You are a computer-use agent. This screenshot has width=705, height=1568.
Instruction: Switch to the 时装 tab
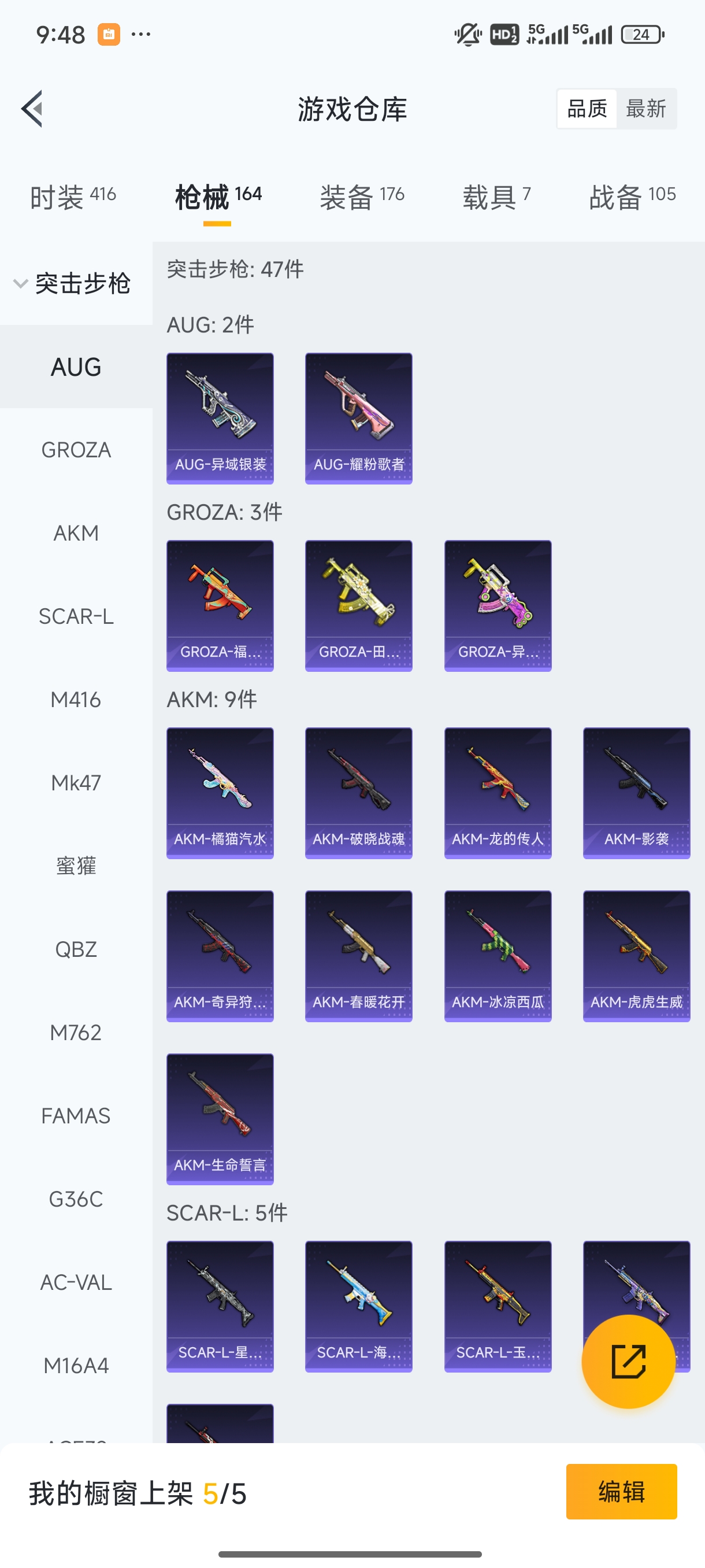72,197
